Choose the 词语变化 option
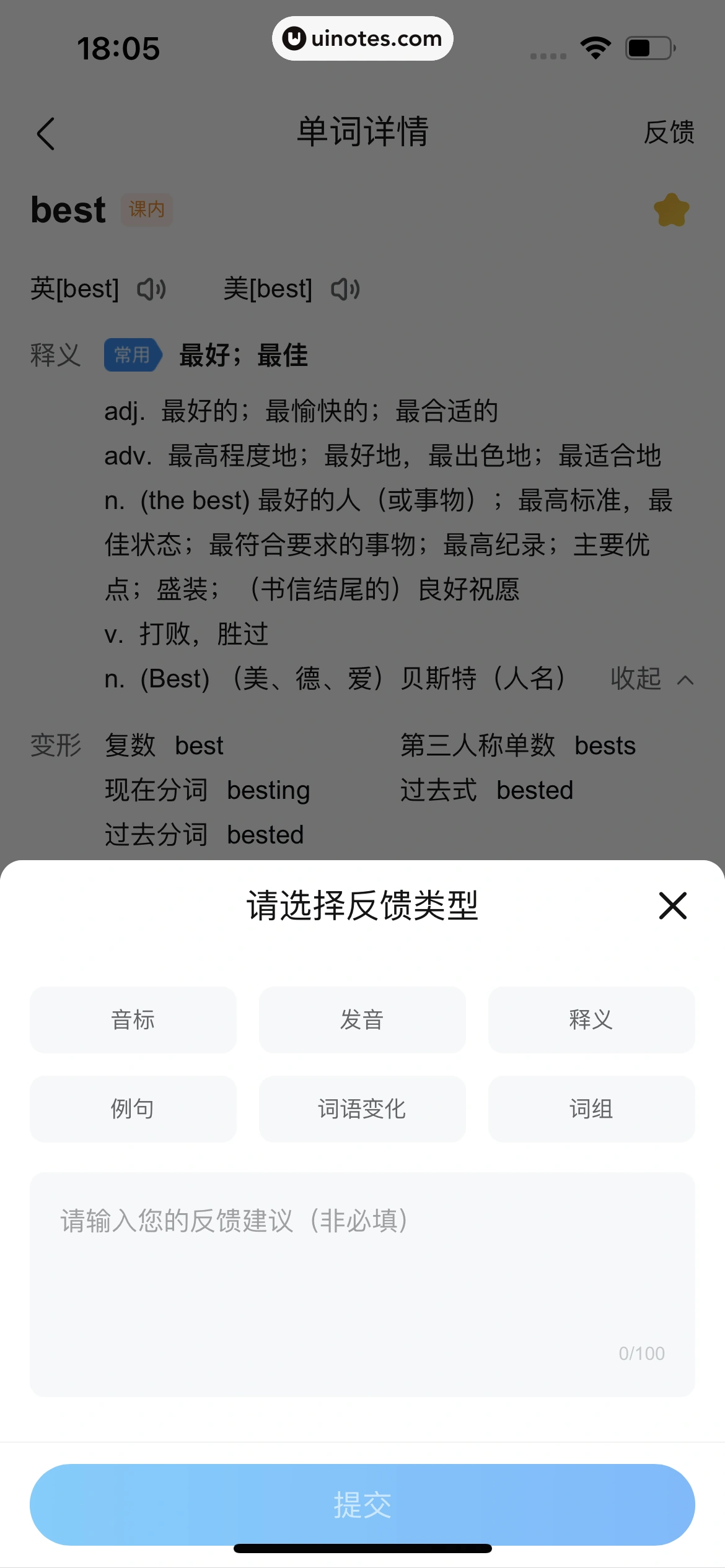The width and height of the screenshot is (725, 1568). [x=362, y=1109]
